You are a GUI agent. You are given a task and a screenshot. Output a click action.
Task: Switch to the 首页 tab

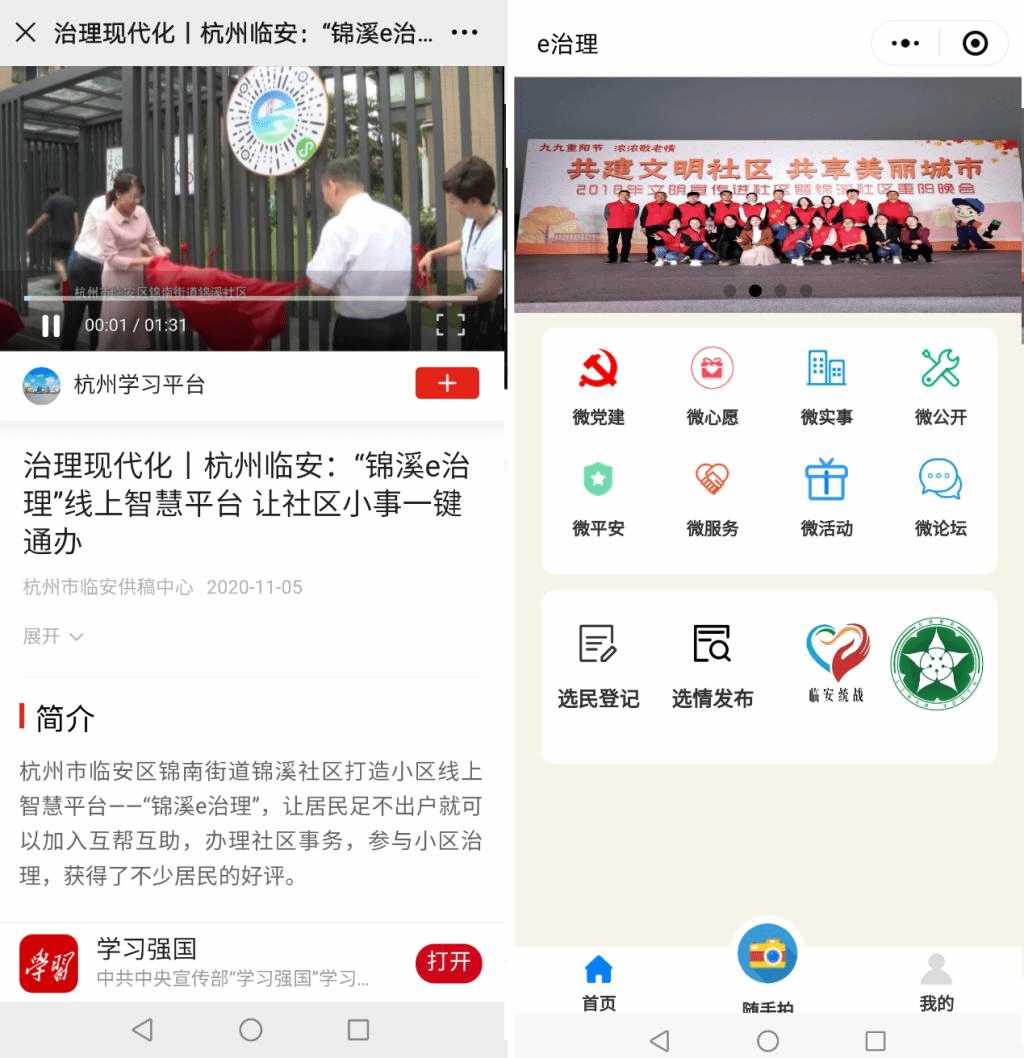pos(598,982)
